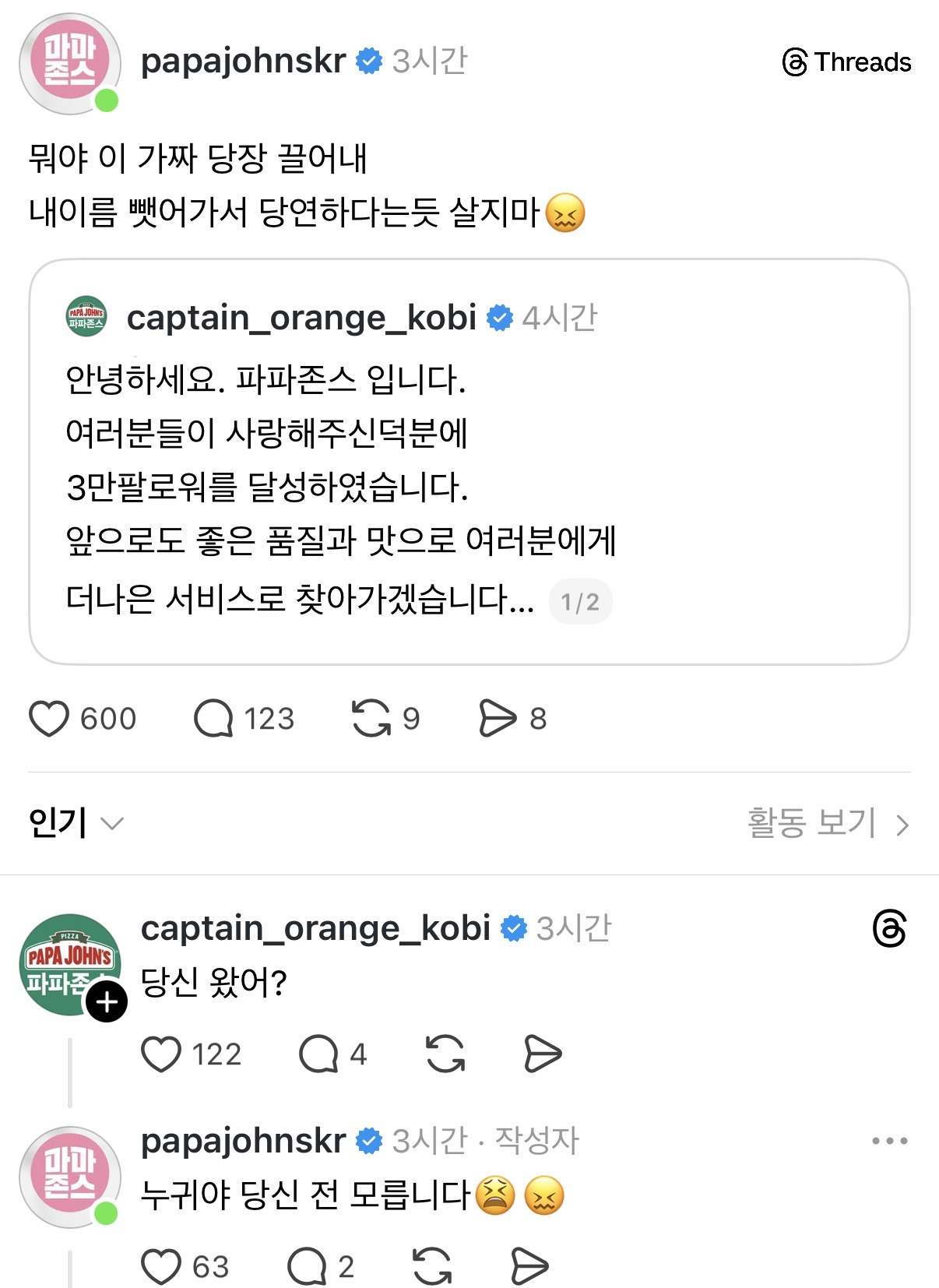Tap the Threads icon beside captain_orange_kobi's reply

[890, 928]
